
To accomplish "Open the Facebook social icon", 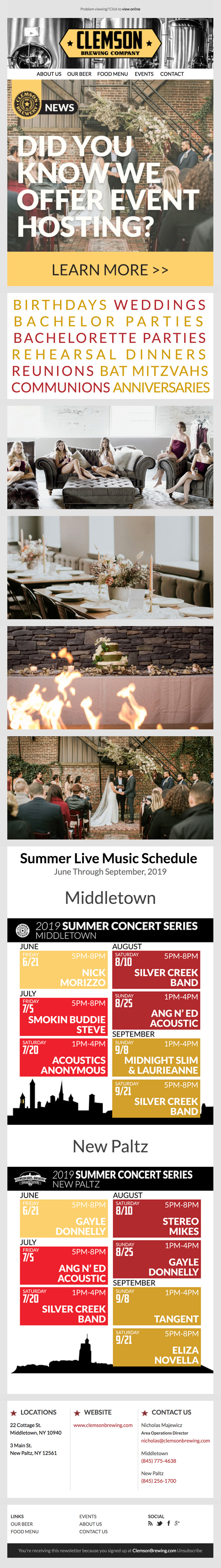I will tap(169, 1524).
